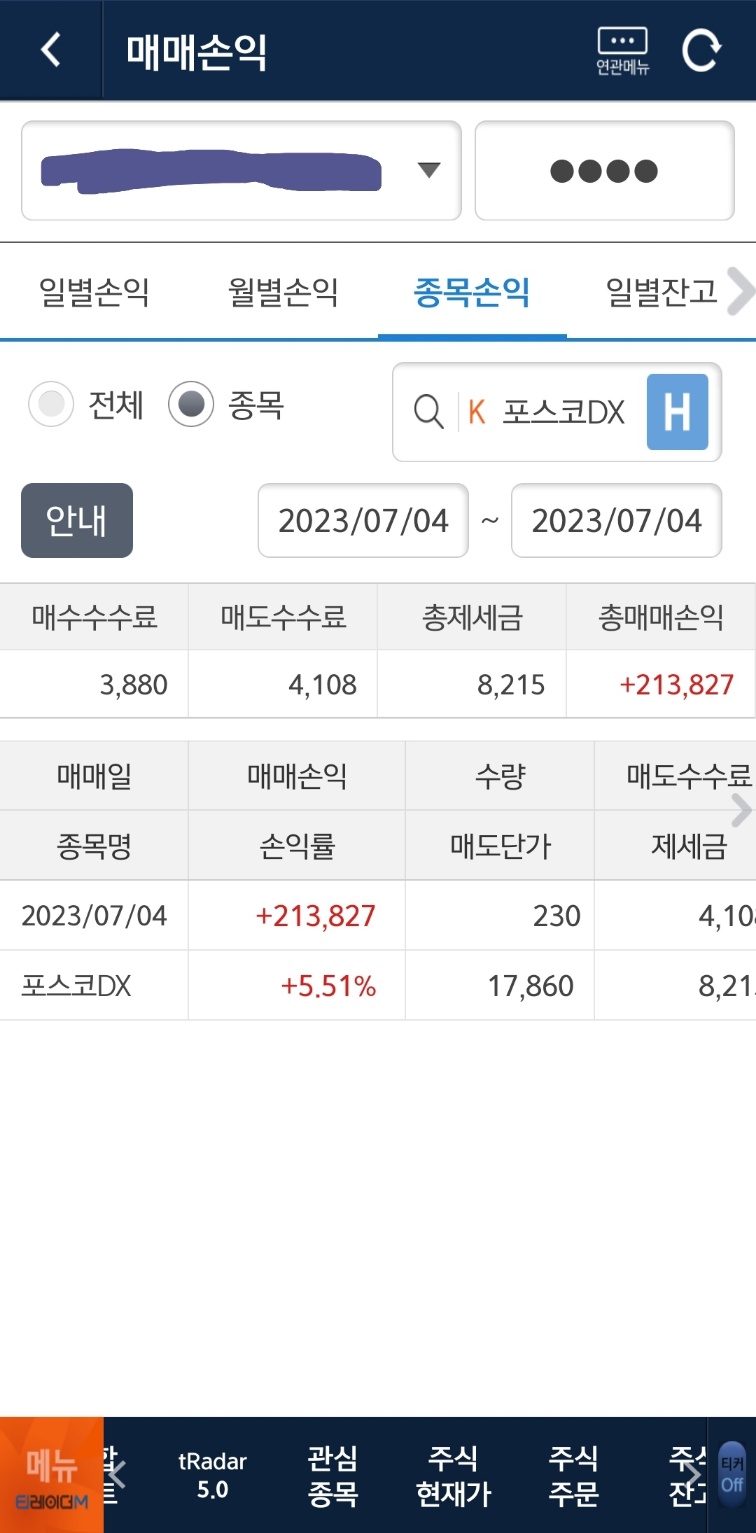Change the start date 2023/07/04

pyautogui.click(x=363, y=521)
